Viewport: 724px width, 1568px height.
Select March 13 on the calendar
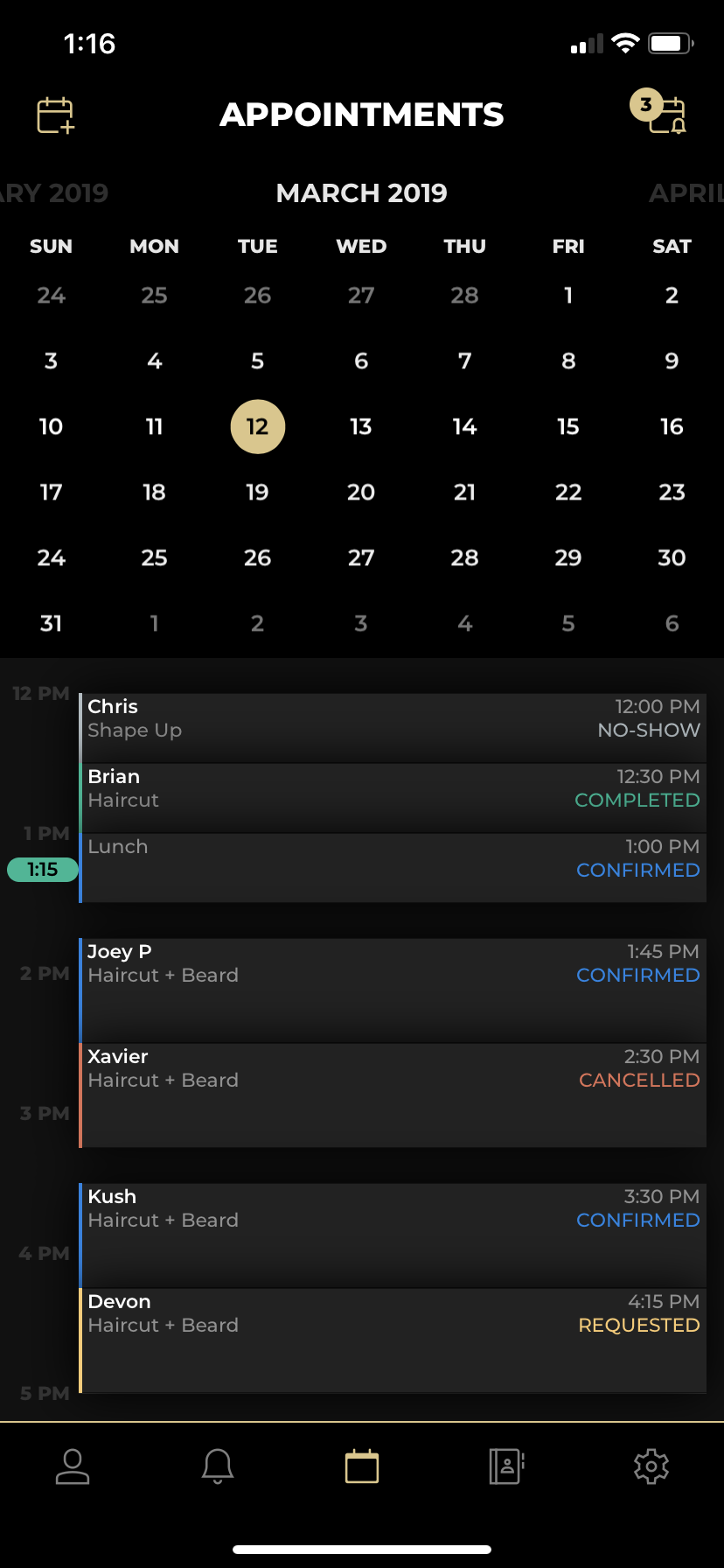(361, 427)
